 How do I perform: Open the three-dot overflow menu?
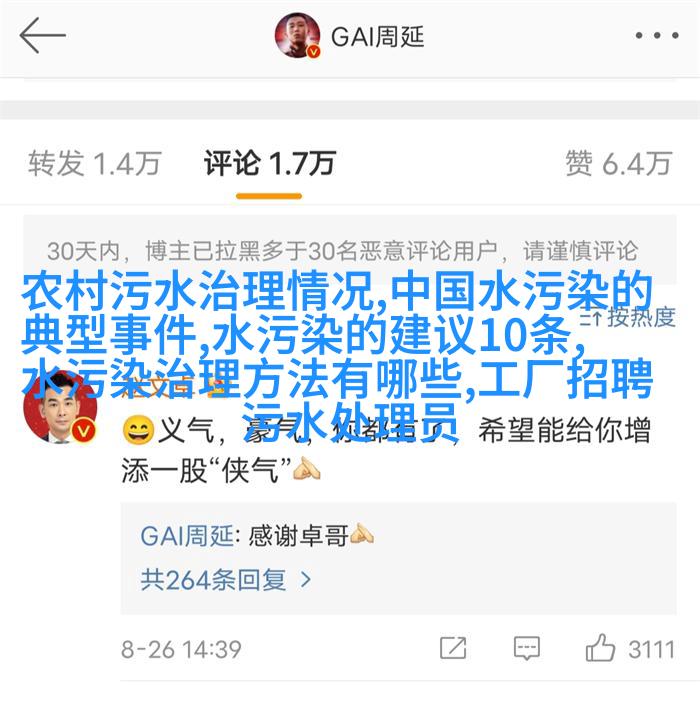[655, 37]
